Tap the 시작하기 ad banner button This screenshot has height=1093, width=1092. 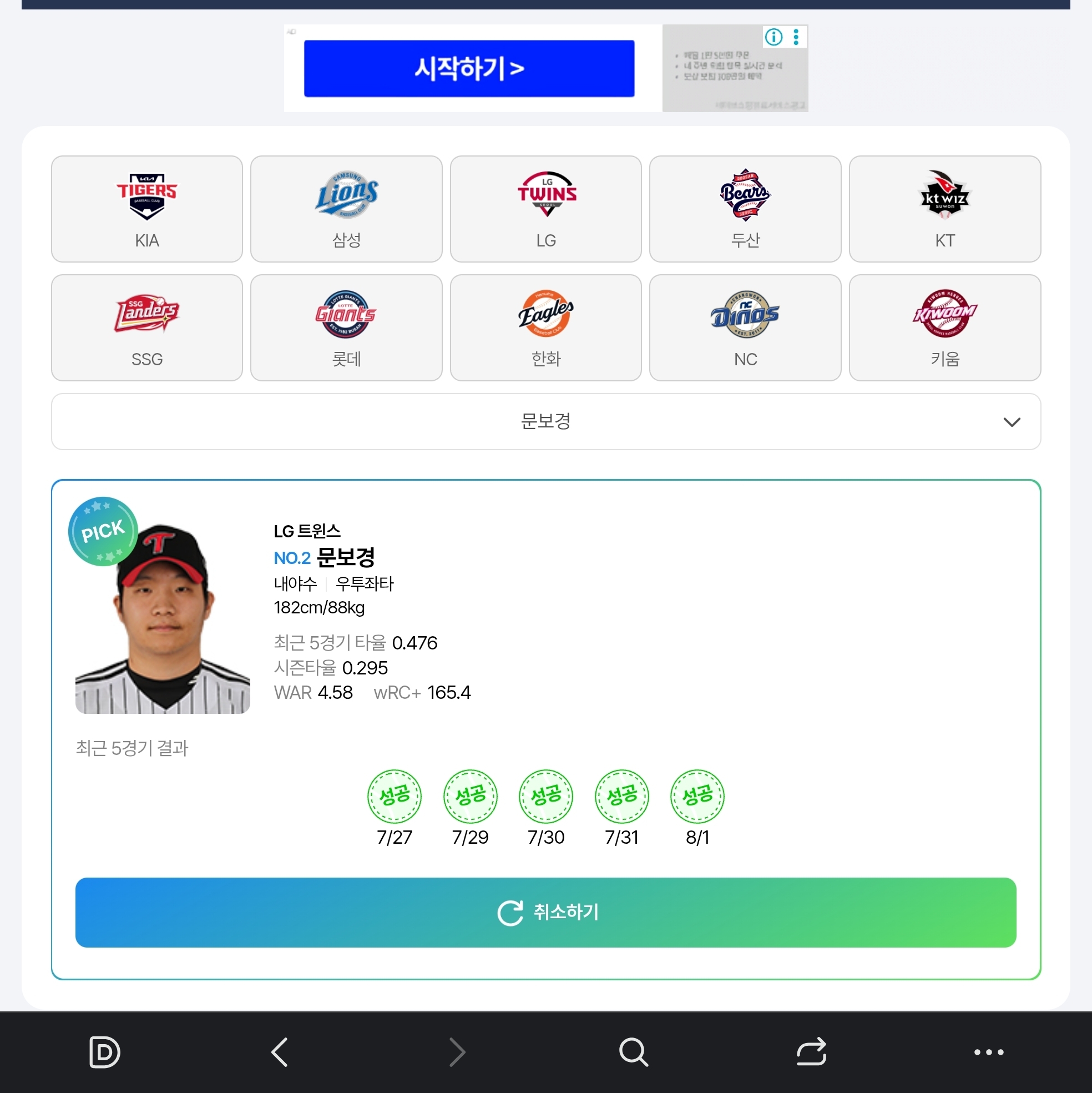469,68
